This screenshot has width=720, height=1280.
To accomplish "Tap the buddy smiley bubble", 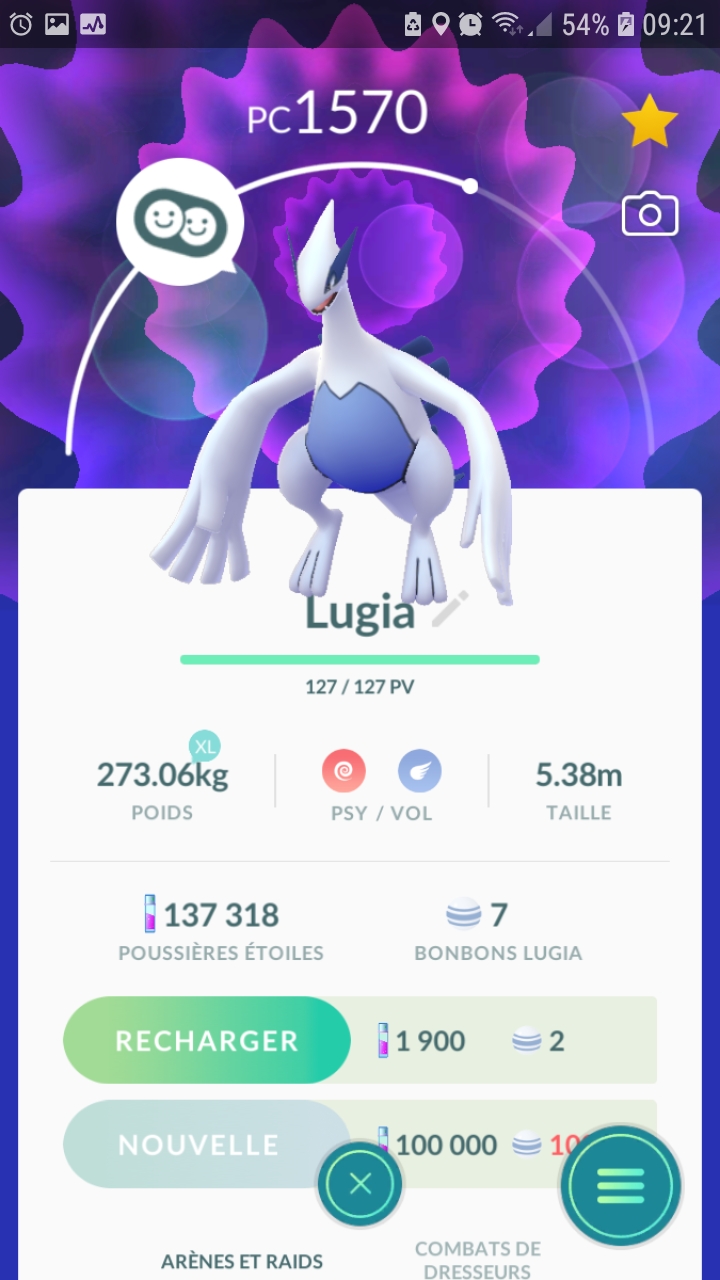I will pyautogui.click(x=180, y=222).
